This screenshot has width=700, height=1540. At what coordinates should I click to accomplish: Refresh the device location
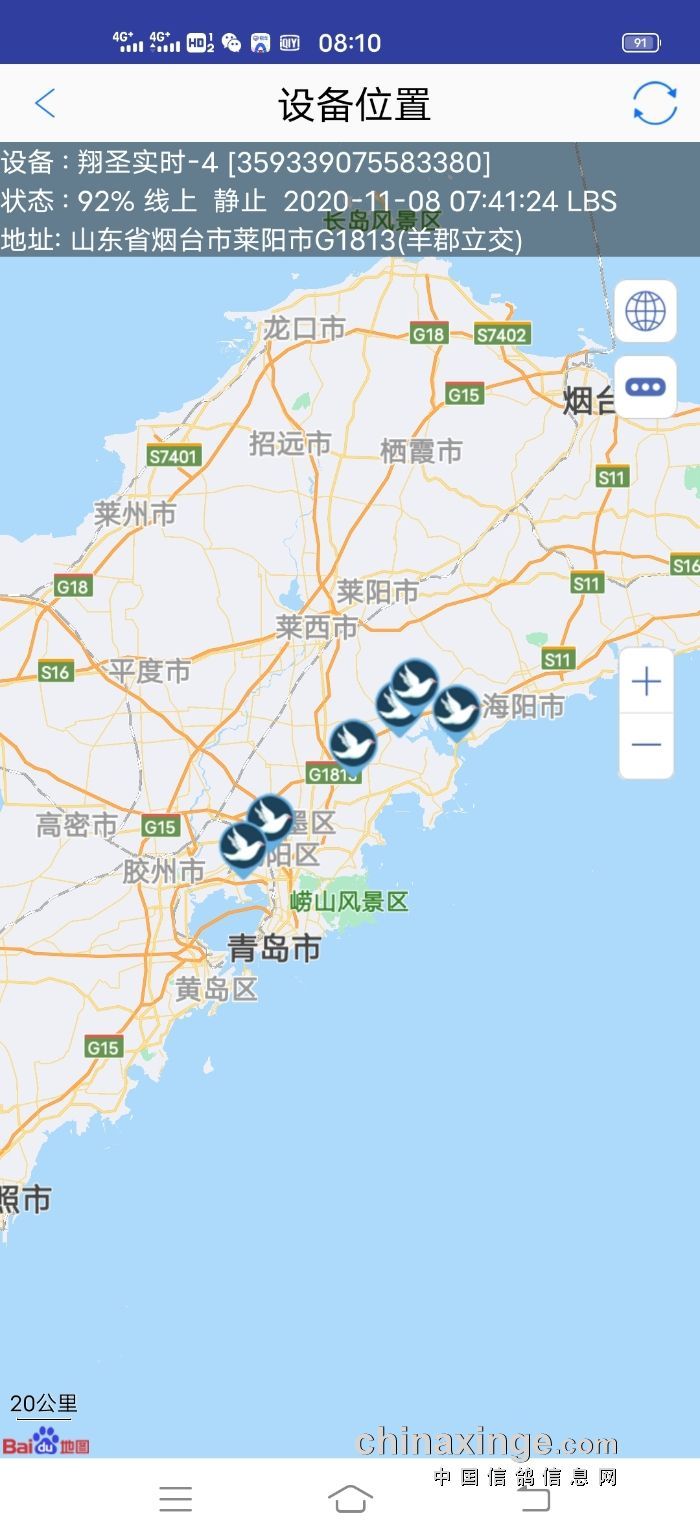(x=655, y=103)
